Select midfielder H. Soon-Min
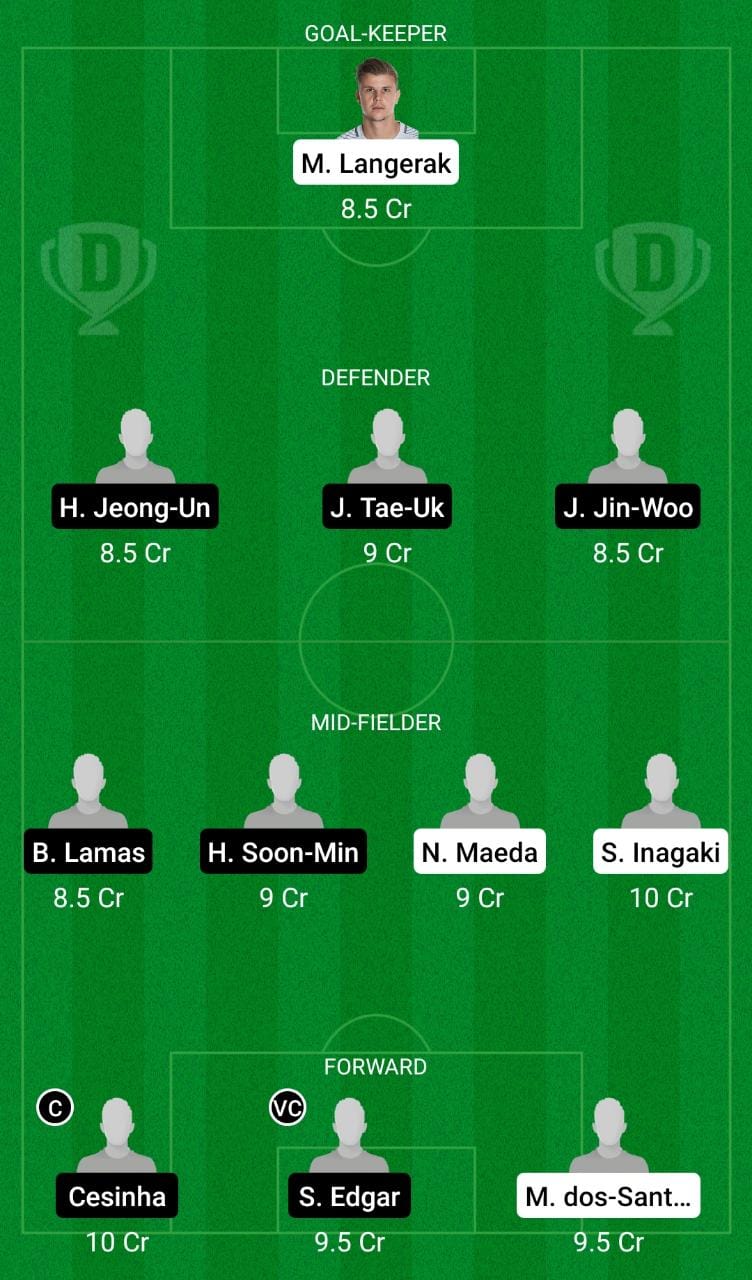Image resolution: width=752 pixels, height=1280 pixels. click(x=283, y=853)
